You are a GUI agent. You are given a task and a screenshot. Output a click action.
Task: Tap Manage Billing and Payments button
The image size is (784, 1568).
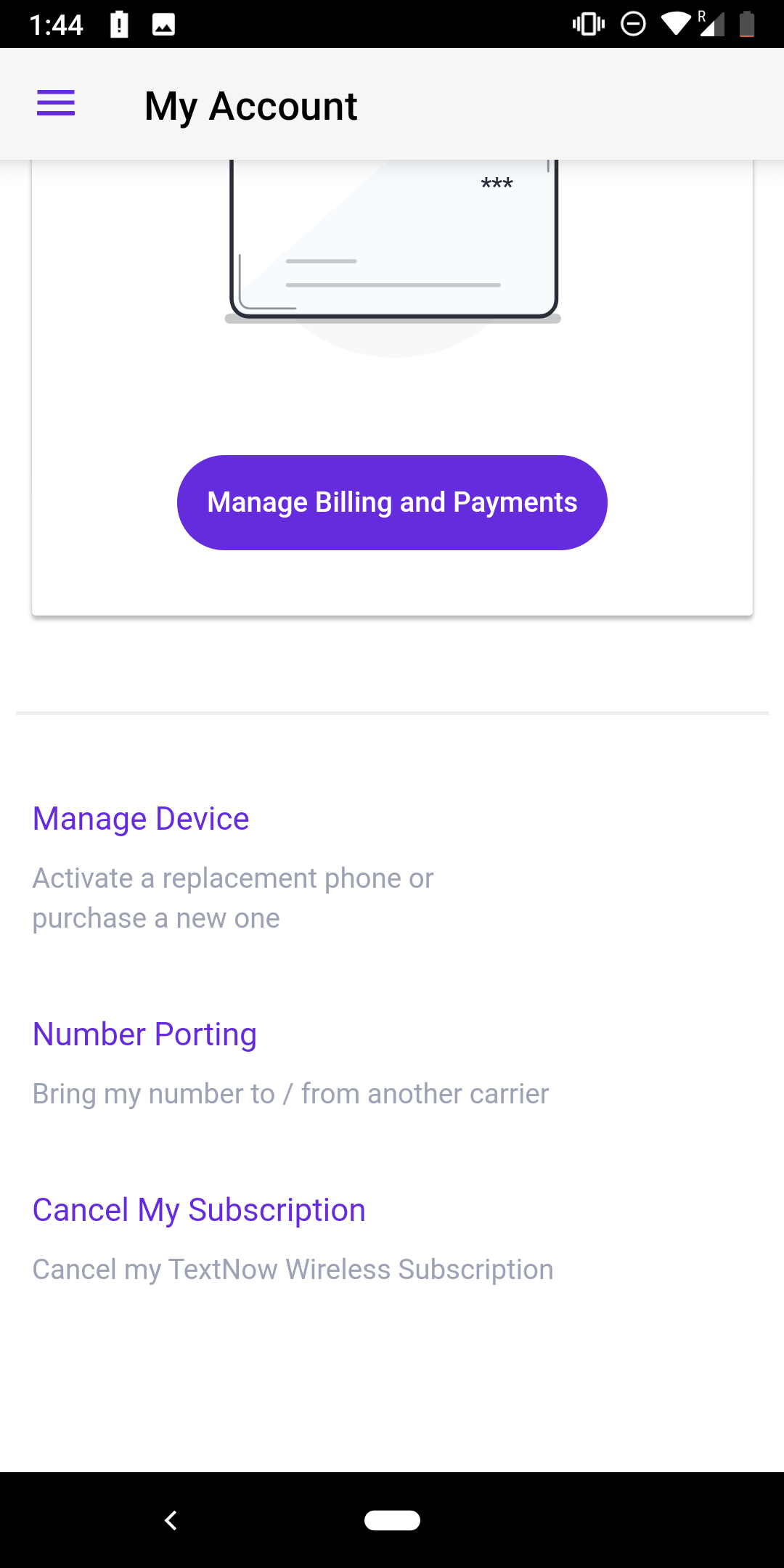(x=392, y=502)
